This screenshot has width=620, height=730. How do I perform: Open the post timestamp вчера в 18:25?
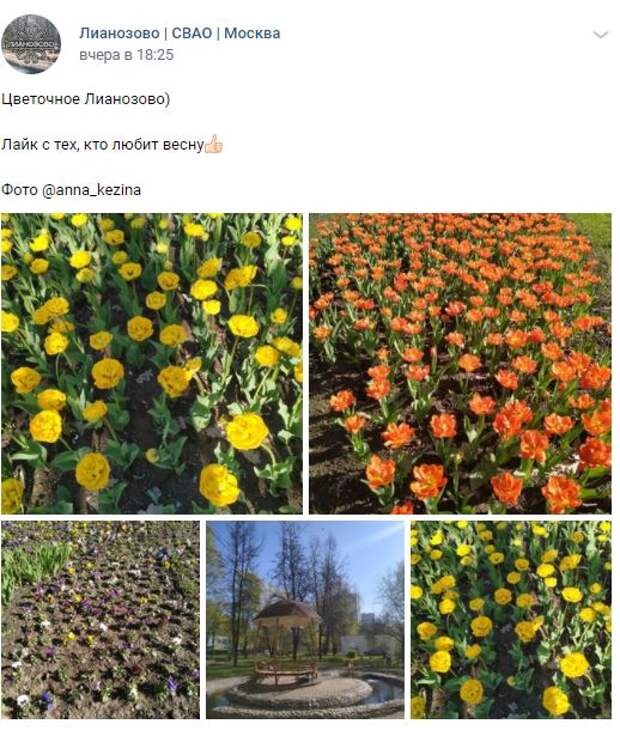126,55
